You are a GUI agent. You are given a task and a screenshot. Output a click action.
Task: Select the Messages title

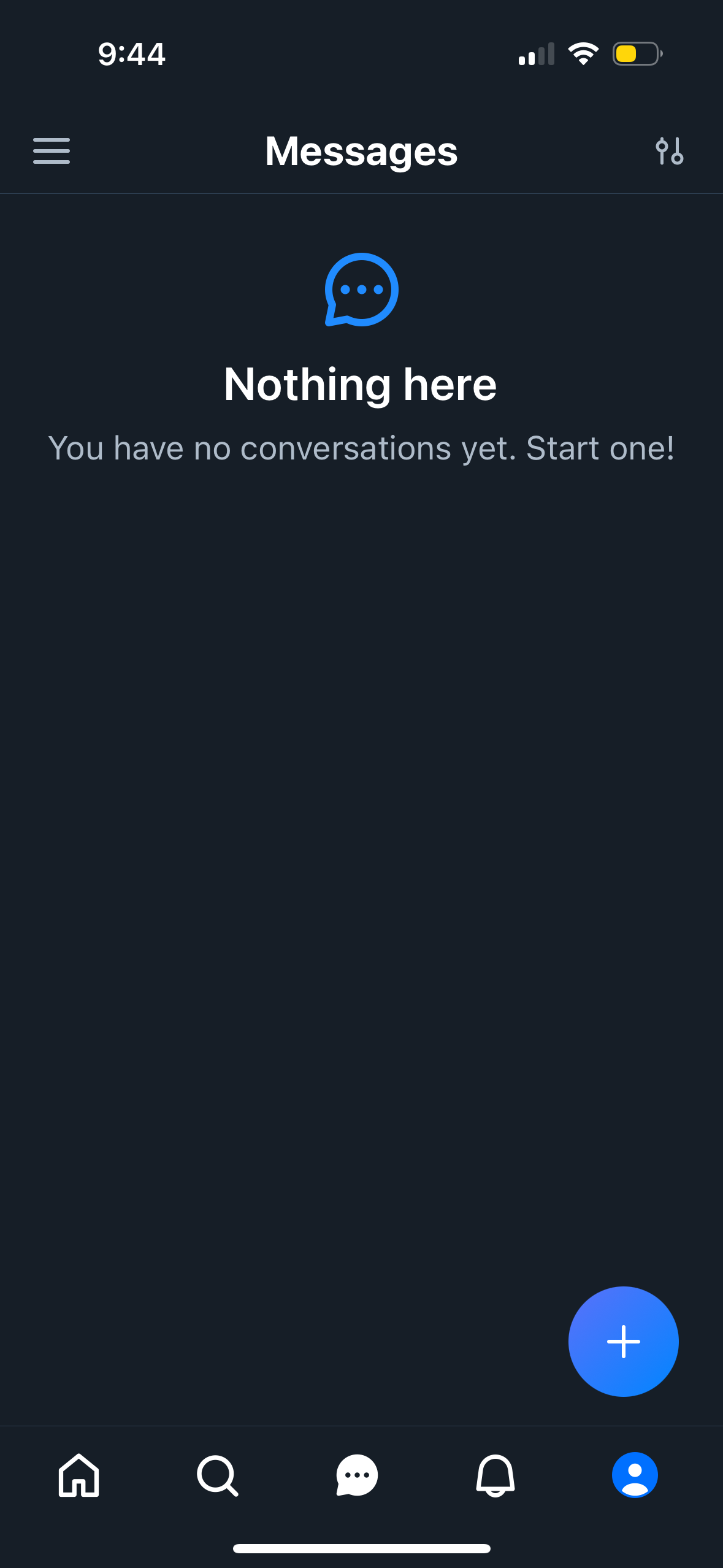point(361,152)
